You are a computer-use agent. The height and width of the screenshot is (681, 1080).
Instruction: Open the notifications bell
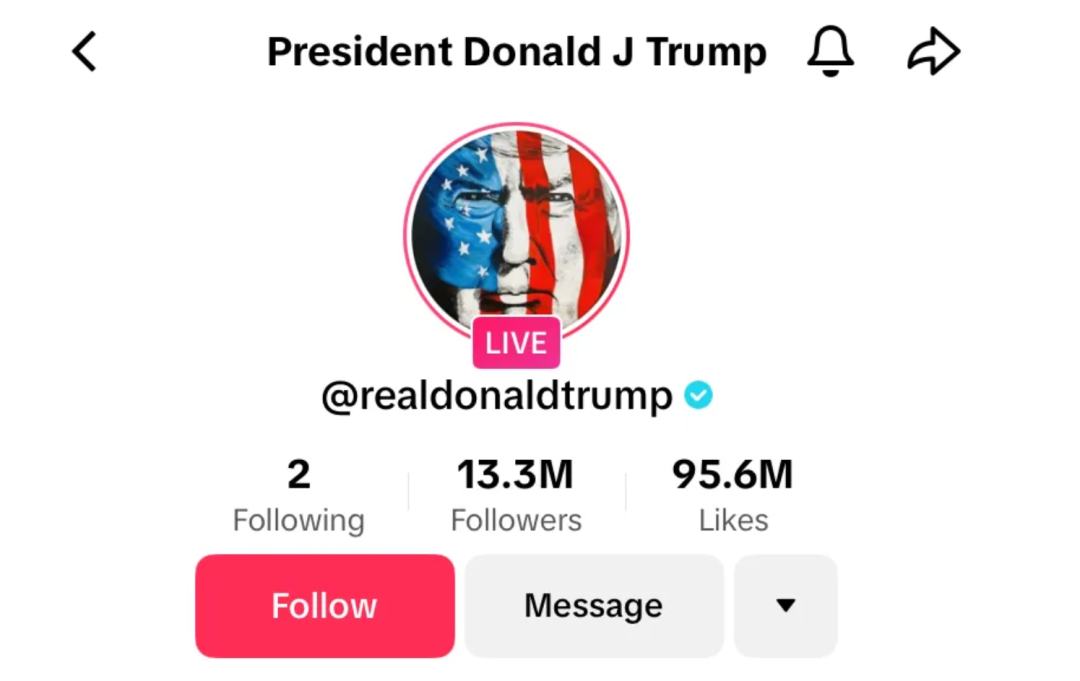pos(830,51)
